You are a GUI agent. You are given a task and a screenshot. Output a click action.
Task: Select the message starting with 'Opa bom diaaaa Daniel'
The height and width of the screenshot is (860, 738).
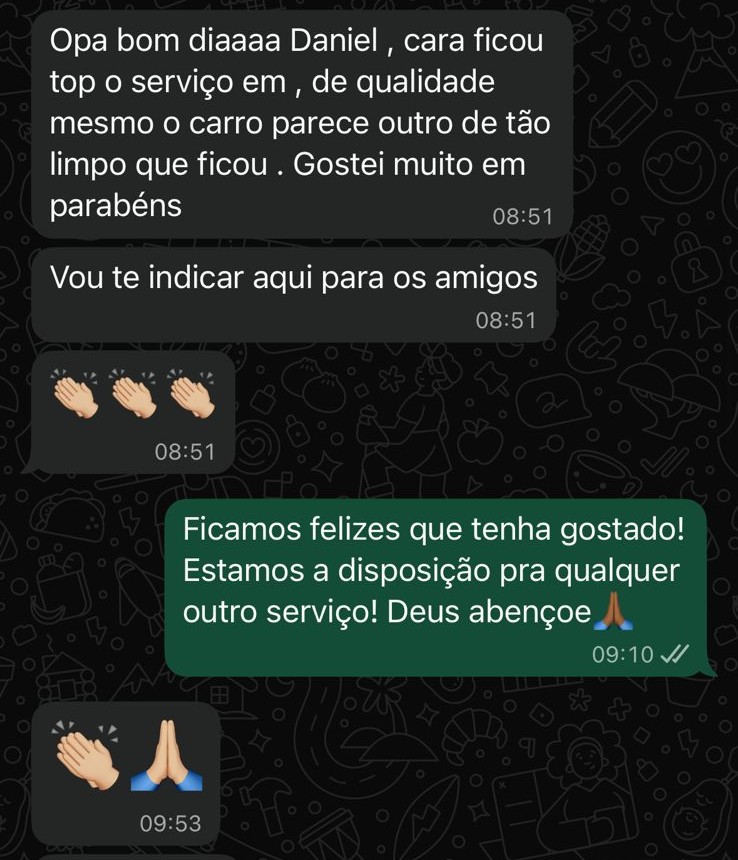pos(300,120)
